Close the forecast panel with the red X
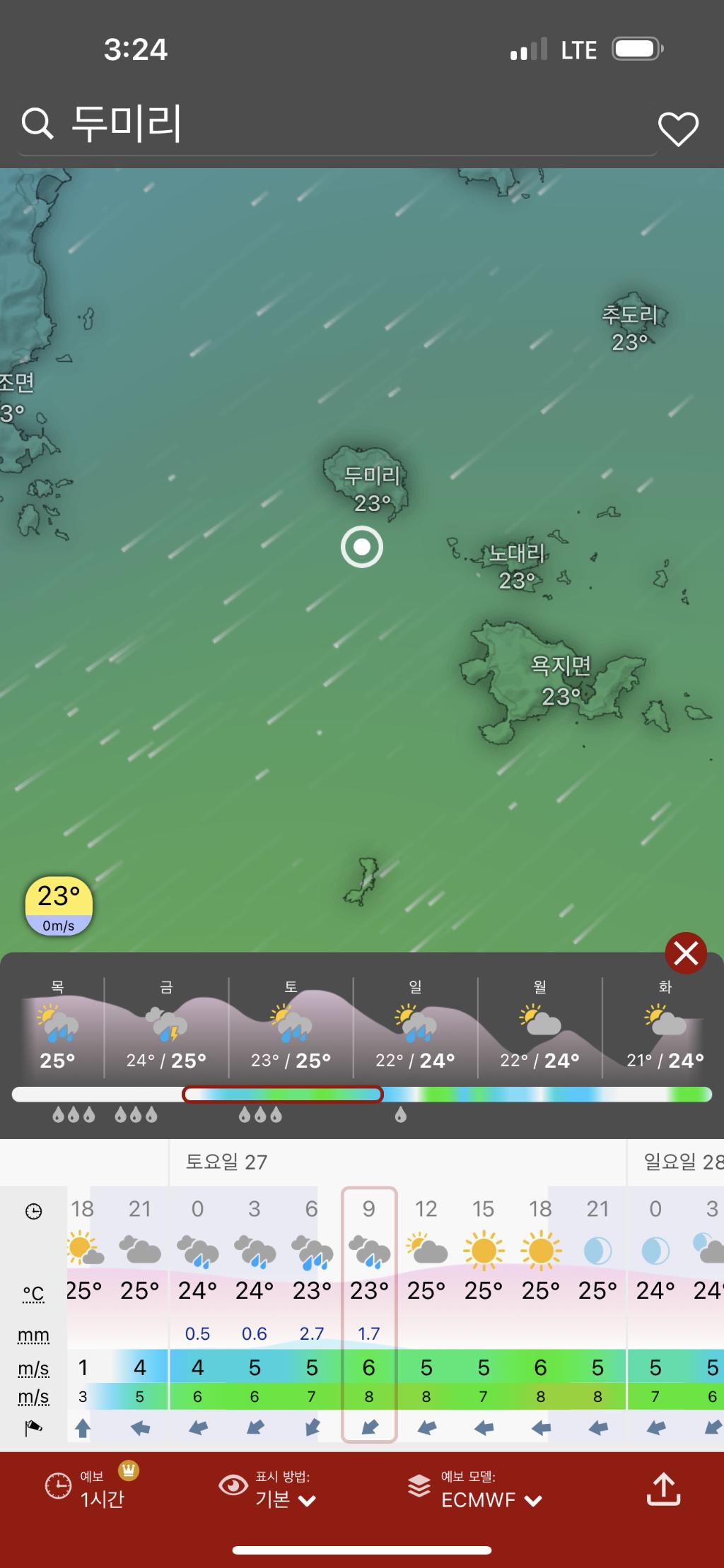Screen dimensions: 724x1568 [x=686, y=953]
